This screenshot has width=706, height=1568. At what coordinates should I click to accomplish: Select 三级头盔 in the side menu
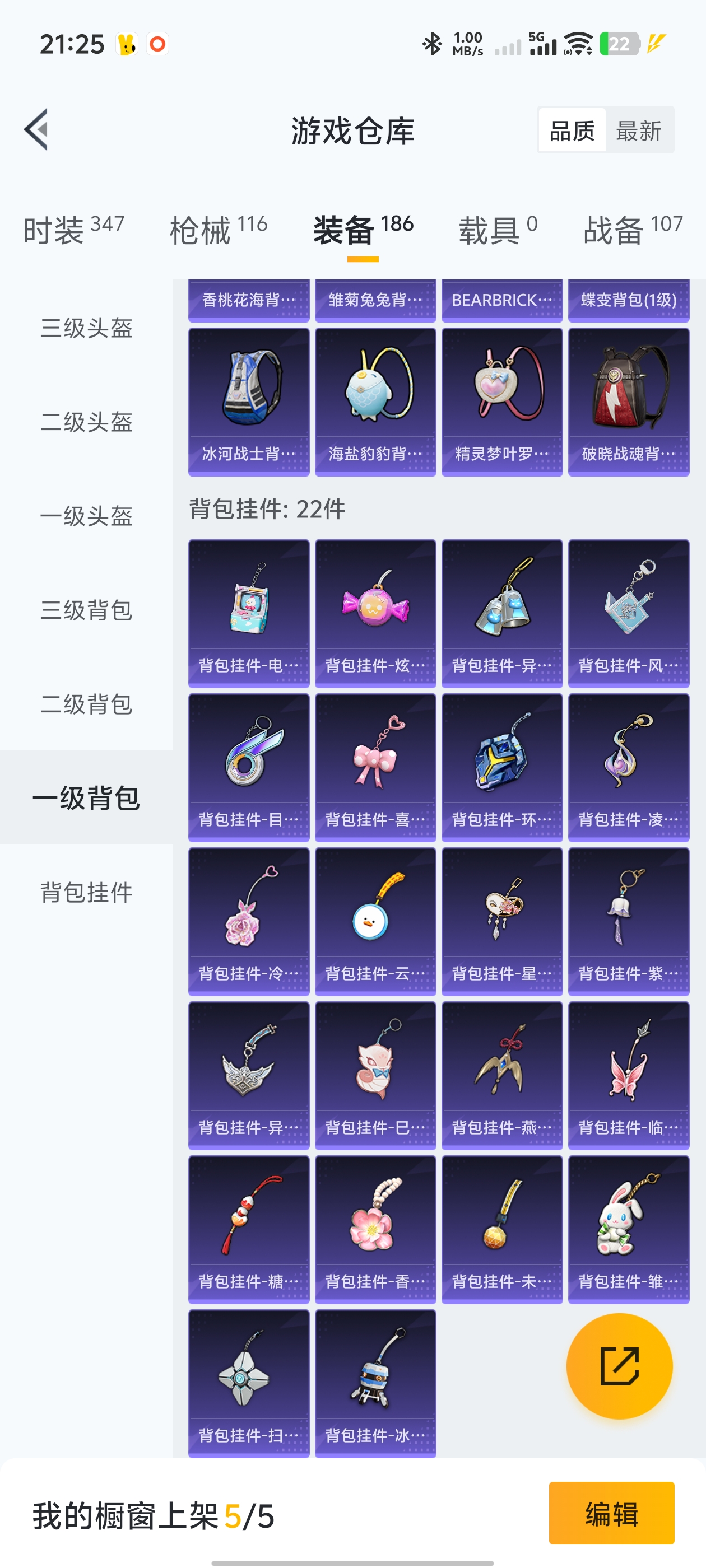[x=86, y=328]
